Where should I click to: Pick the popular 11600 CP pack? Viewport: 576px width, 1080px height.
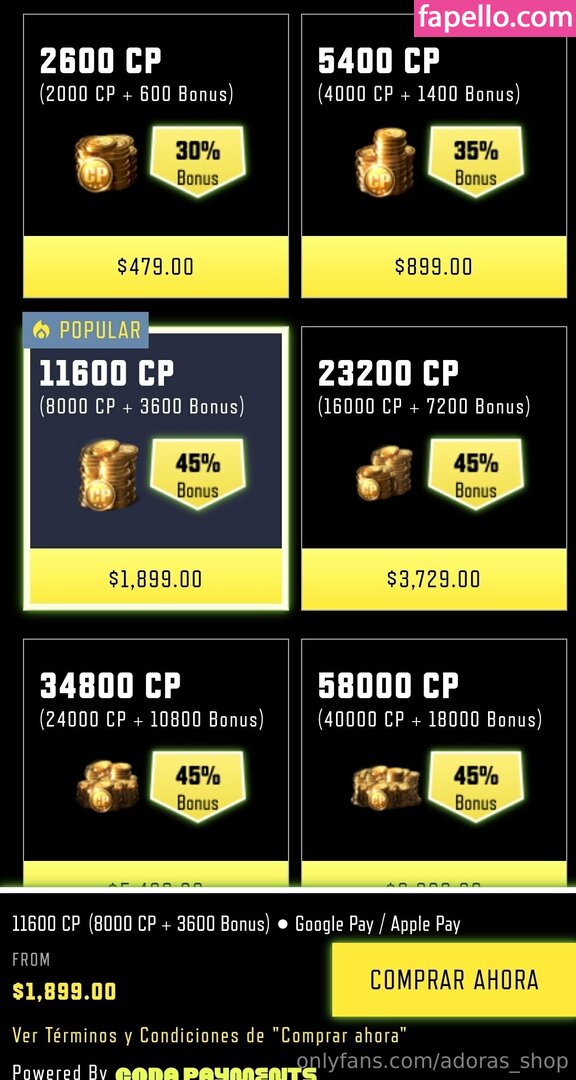click(x=156, y=468)
